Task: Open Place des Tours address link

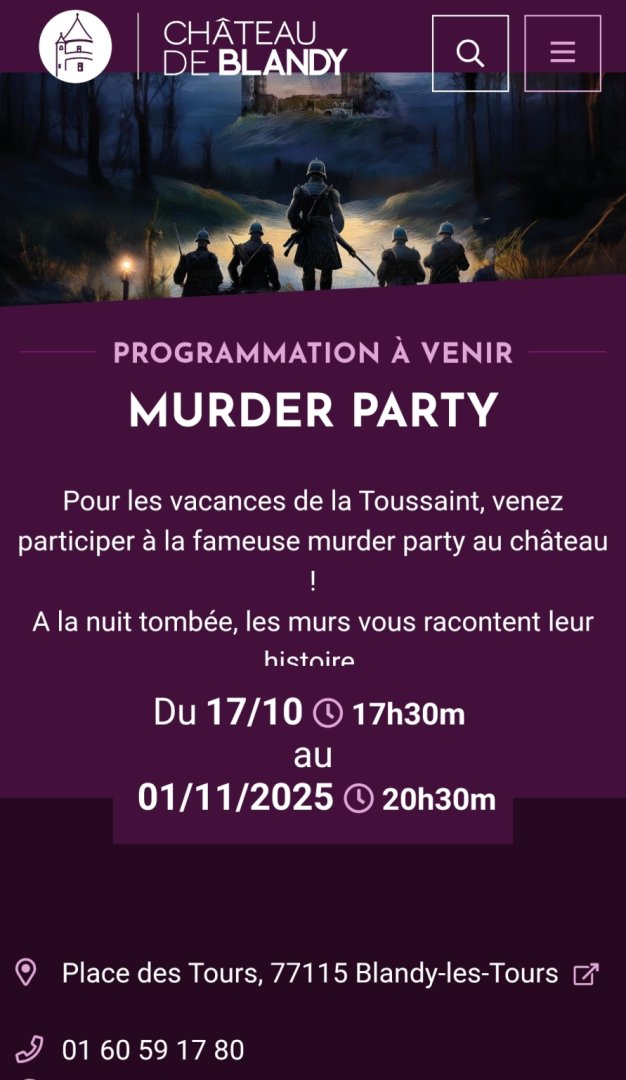Action: tap(310, 973)
